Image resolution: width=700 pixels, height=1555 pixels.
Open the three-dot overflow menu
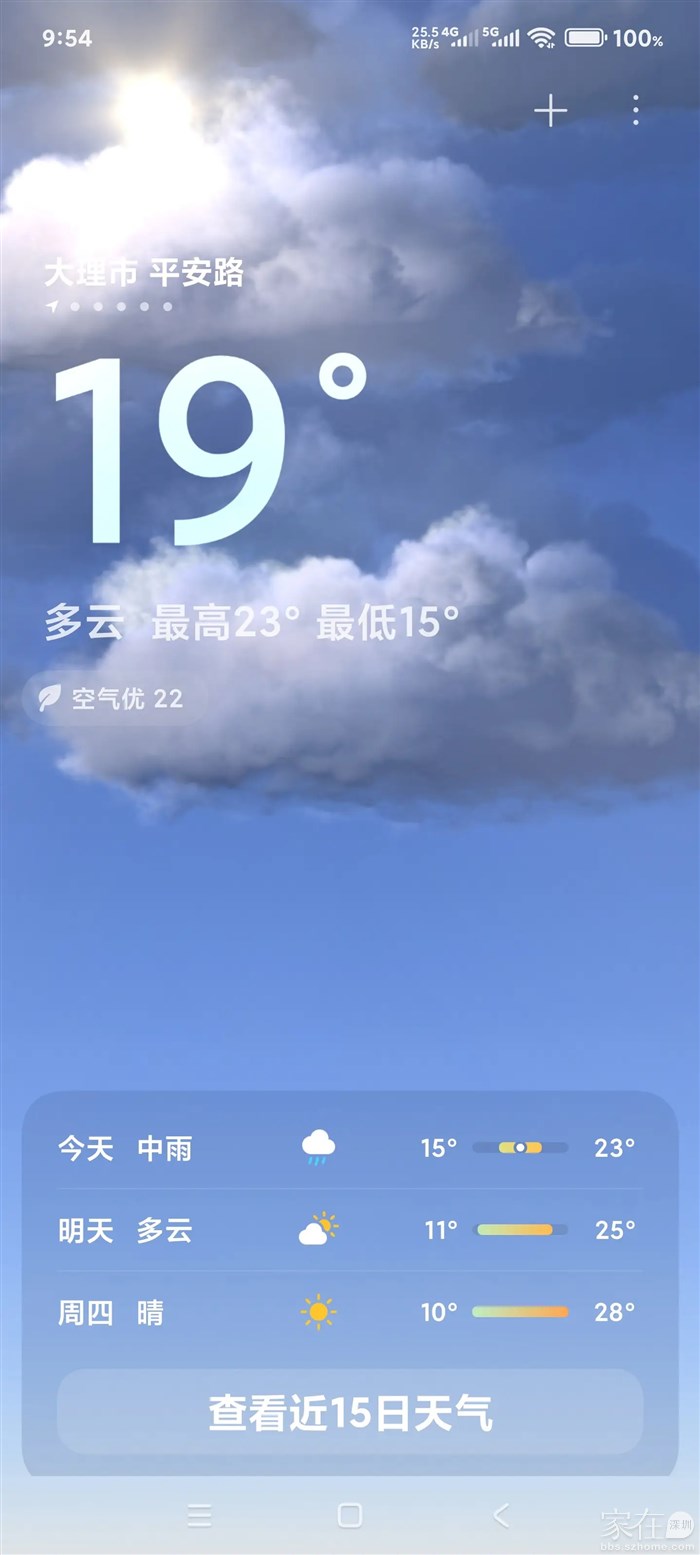(x=635, y=110)
